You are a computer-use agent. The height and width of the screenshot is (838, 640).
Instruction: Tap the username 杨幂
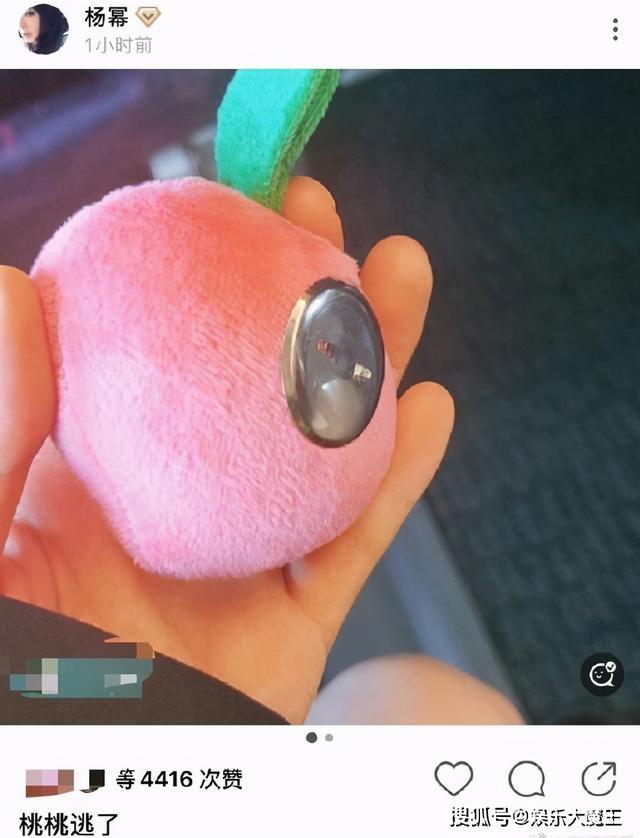click(x=106, y=17)
